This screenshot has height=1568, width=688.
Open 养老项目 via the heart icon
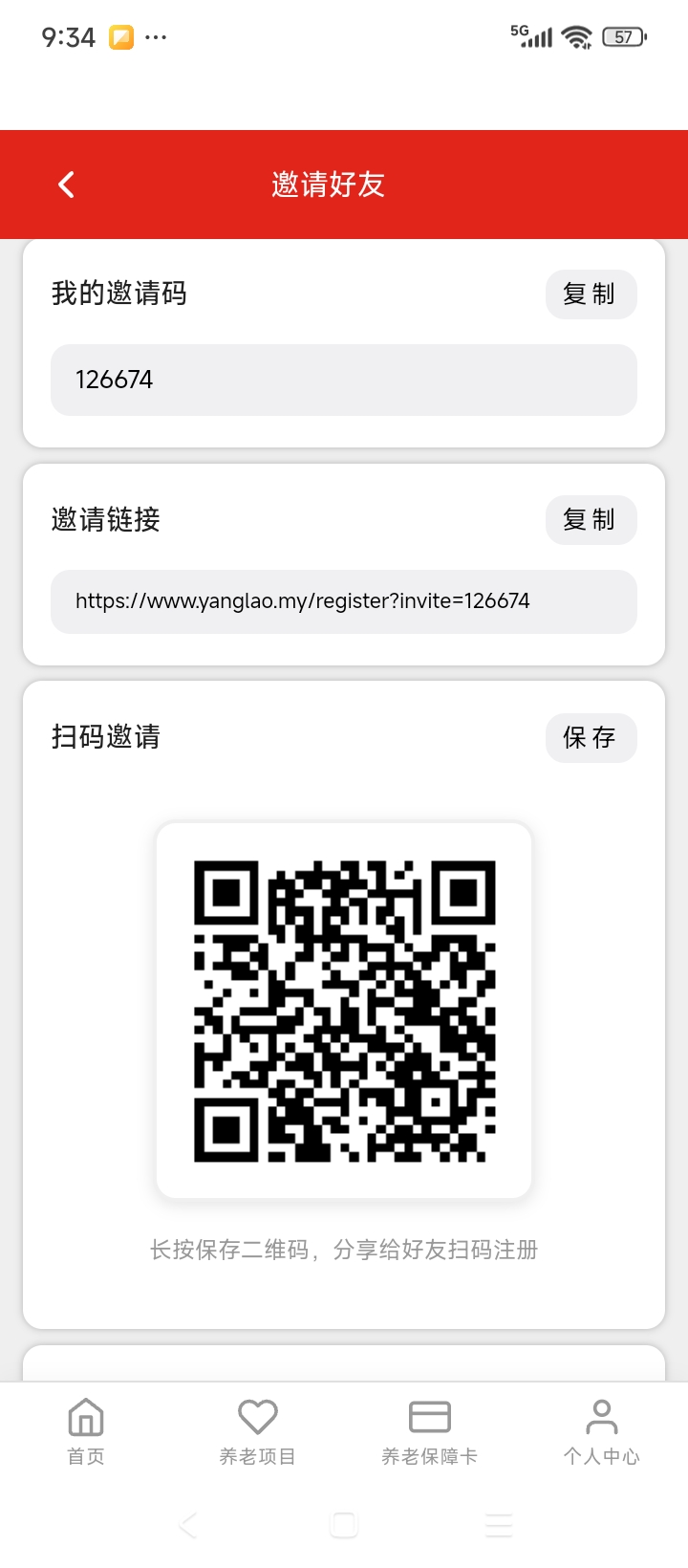coord(257,1415)
